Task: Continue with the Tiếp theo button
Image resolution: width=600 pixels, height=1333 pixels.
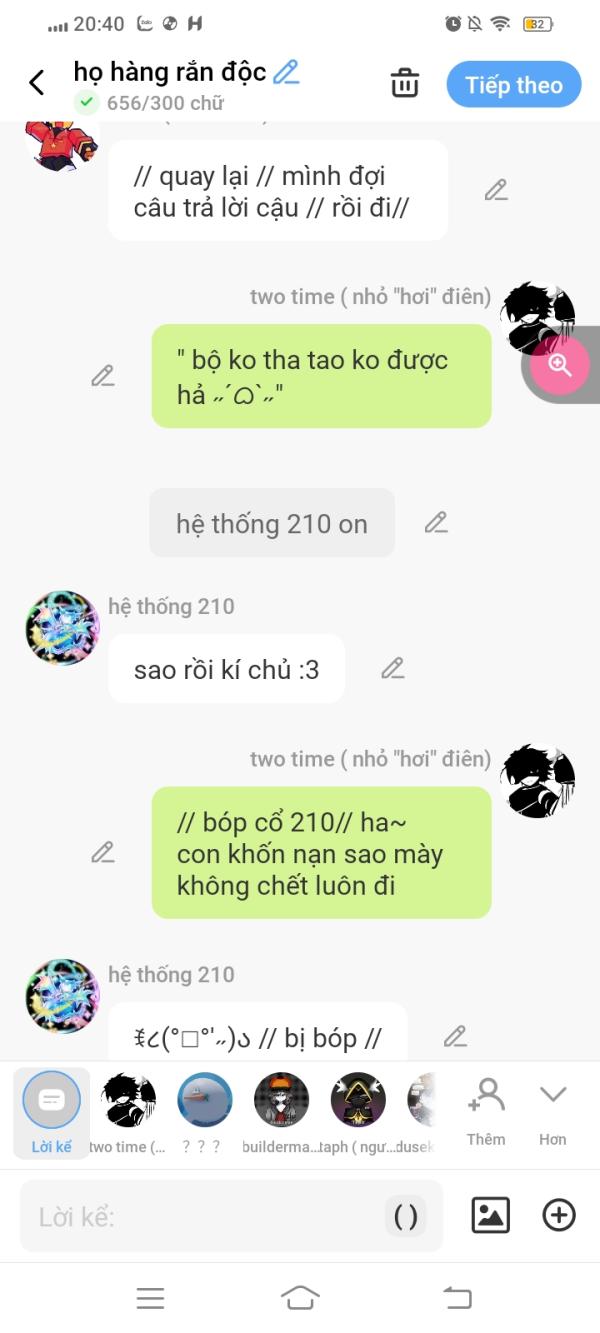Action: coord(514,85)
